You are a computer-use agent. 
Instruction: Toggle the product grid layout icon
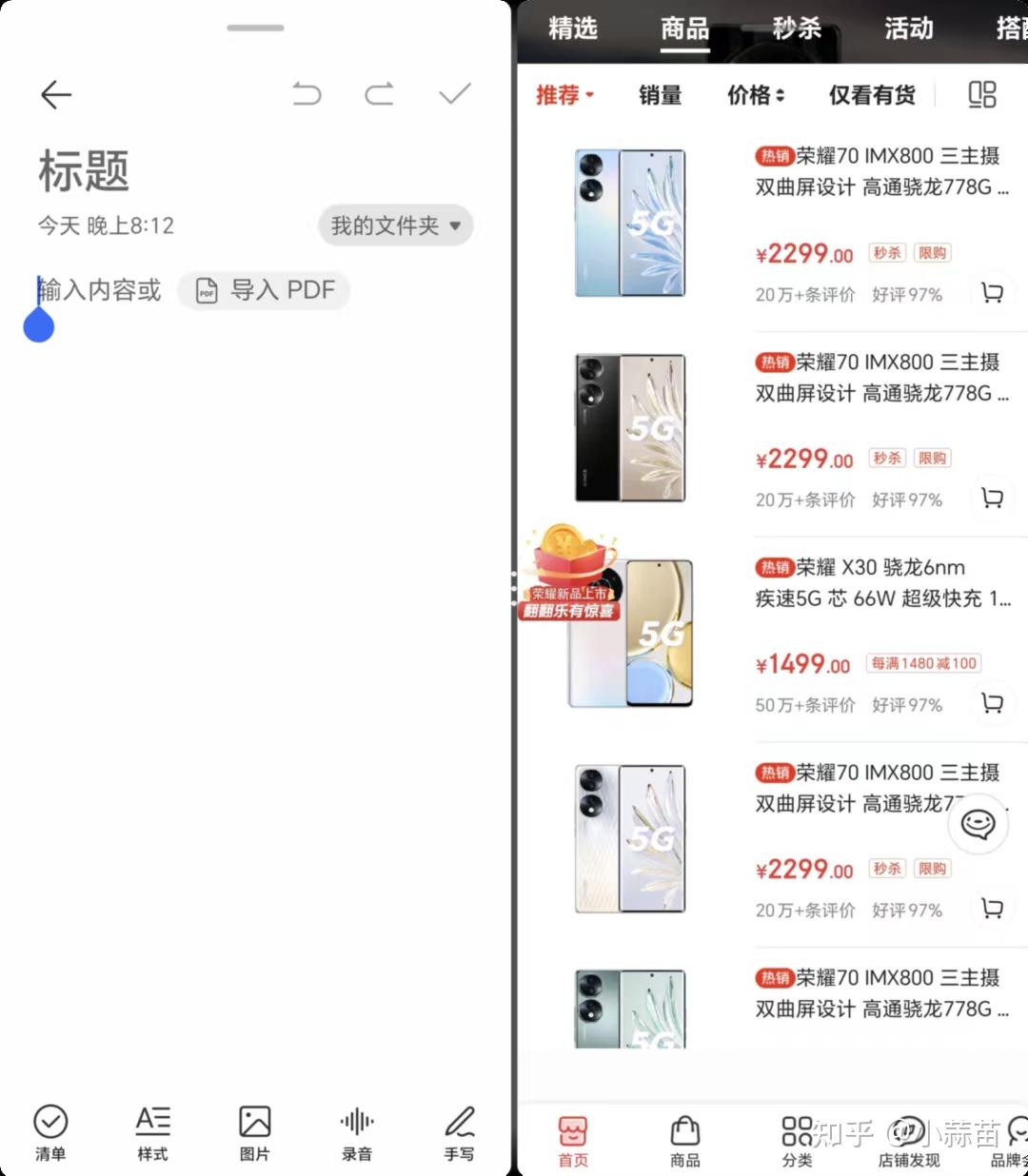pos(981,94)
